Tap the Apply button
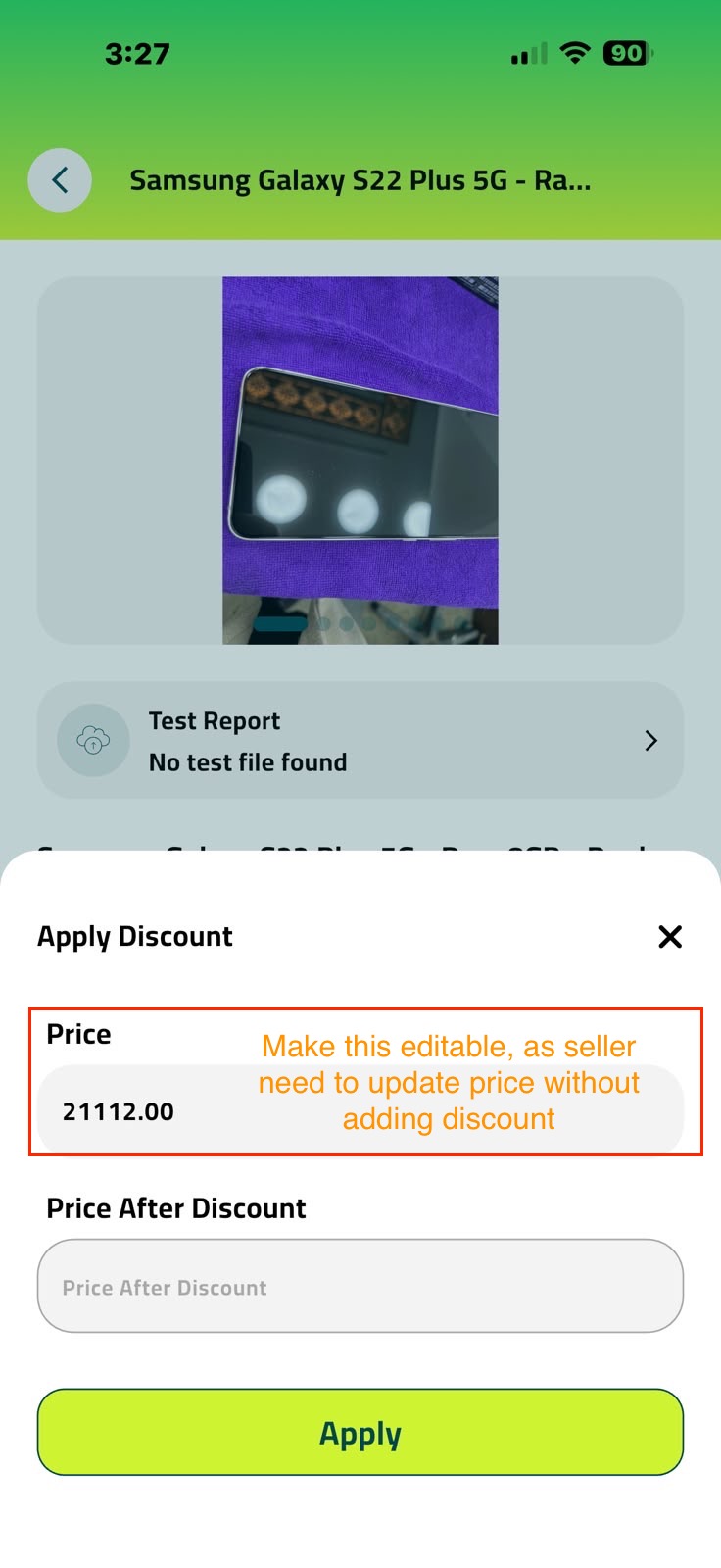The image size is (721, 1568). click(360, 1432)
